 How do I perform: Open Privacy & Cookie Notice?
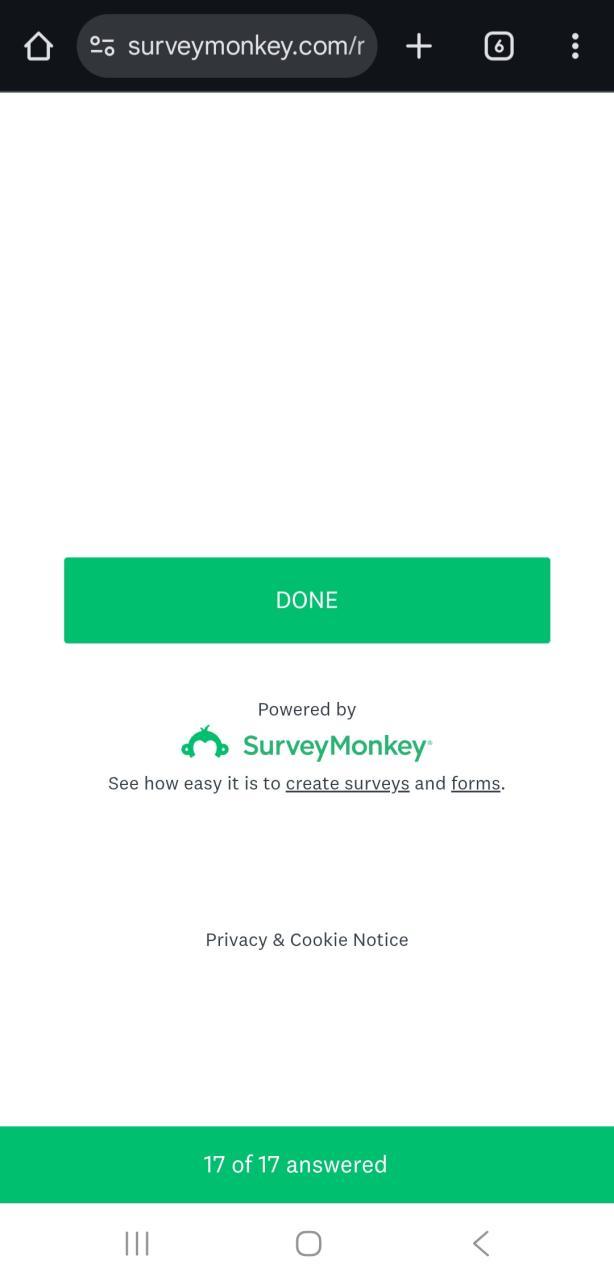306,940
